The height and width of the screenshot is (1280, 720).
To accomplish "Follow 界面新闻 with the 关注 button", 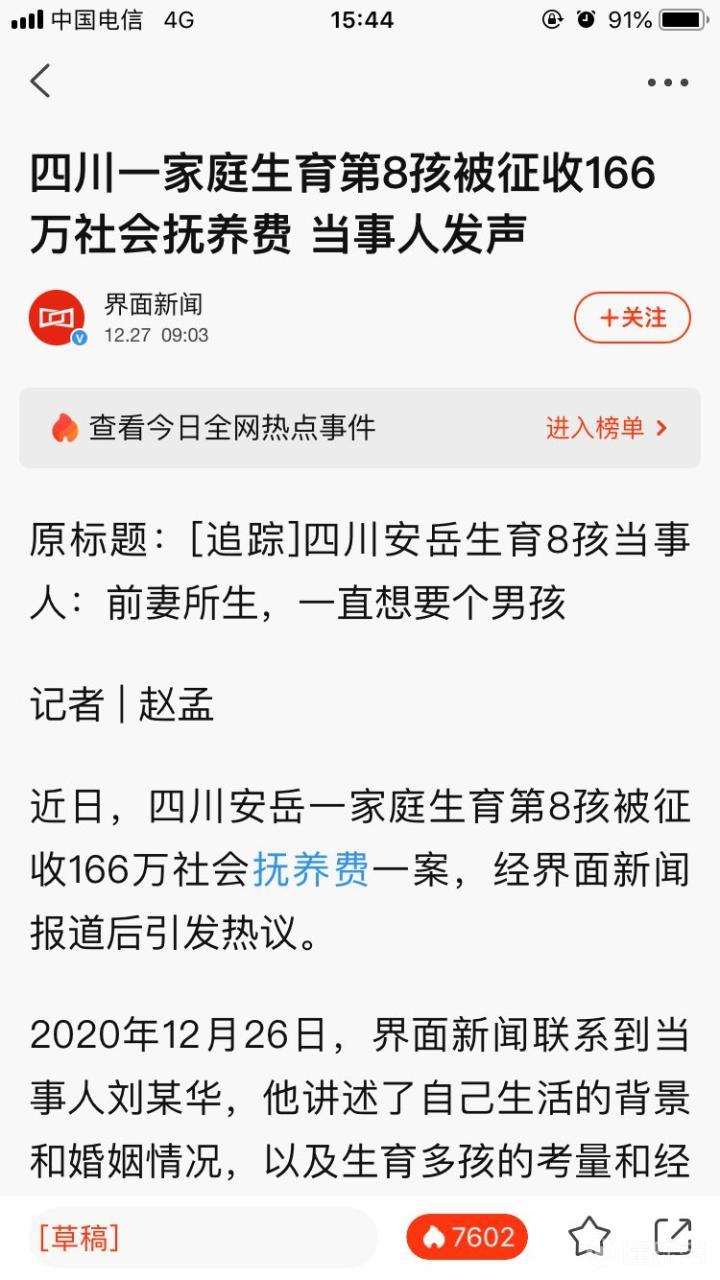I will (x=632, y=318).
